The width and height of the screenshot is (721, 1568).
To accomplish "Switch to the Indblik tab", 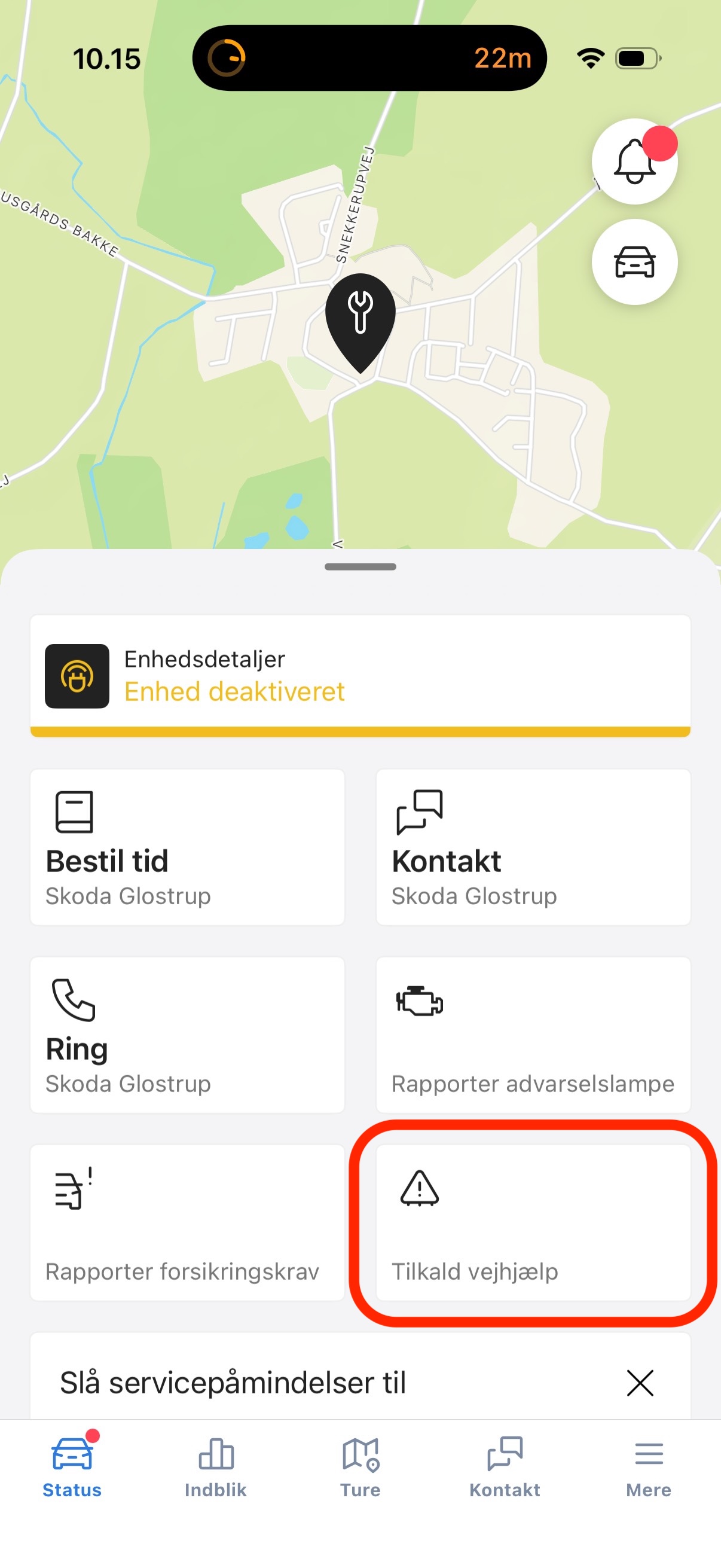I will (216, 1467).
